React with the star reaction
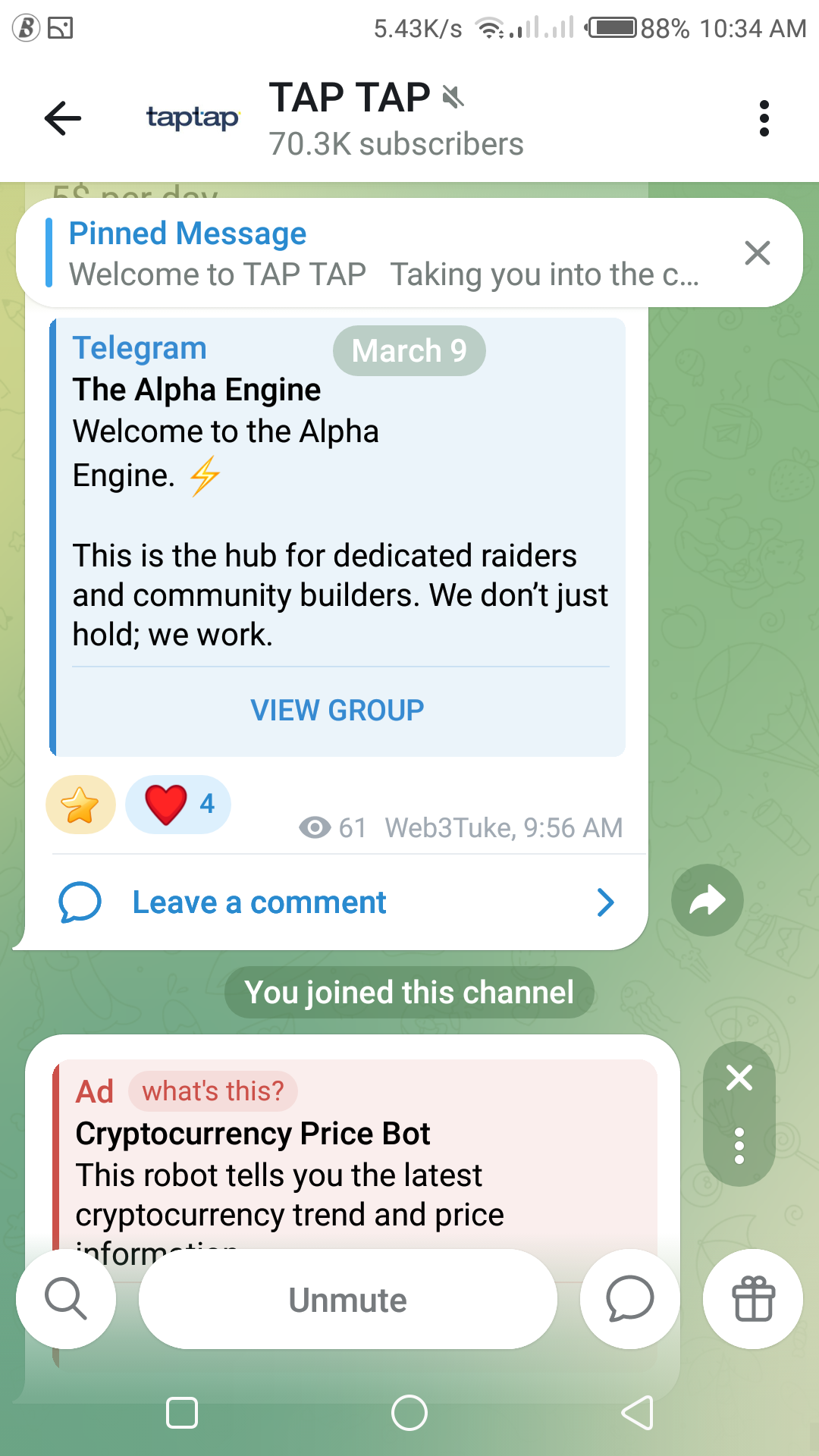The height and width of the screenshot is (1456, 819). (80, 805)
